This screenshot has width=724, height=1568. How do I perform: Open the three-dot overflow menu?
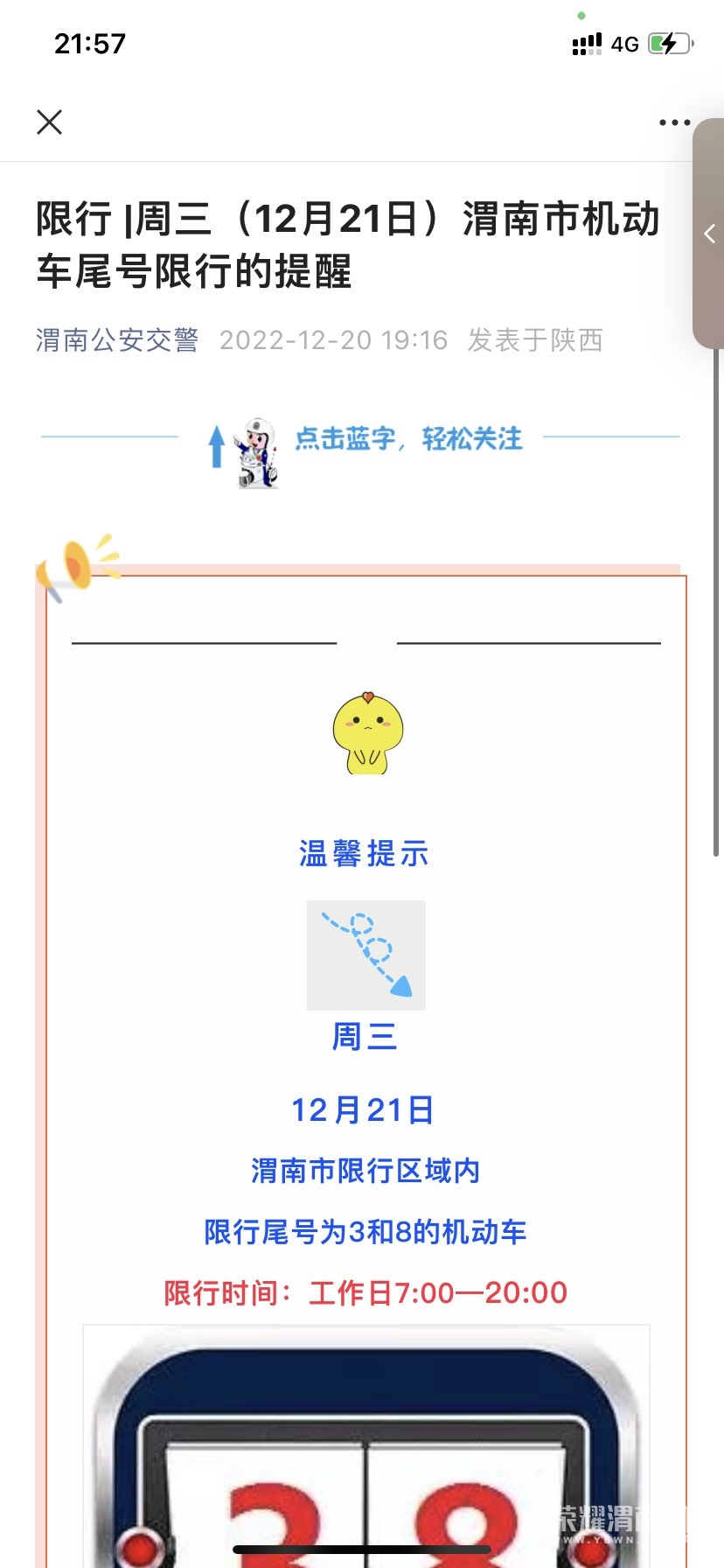click(674, 122)
